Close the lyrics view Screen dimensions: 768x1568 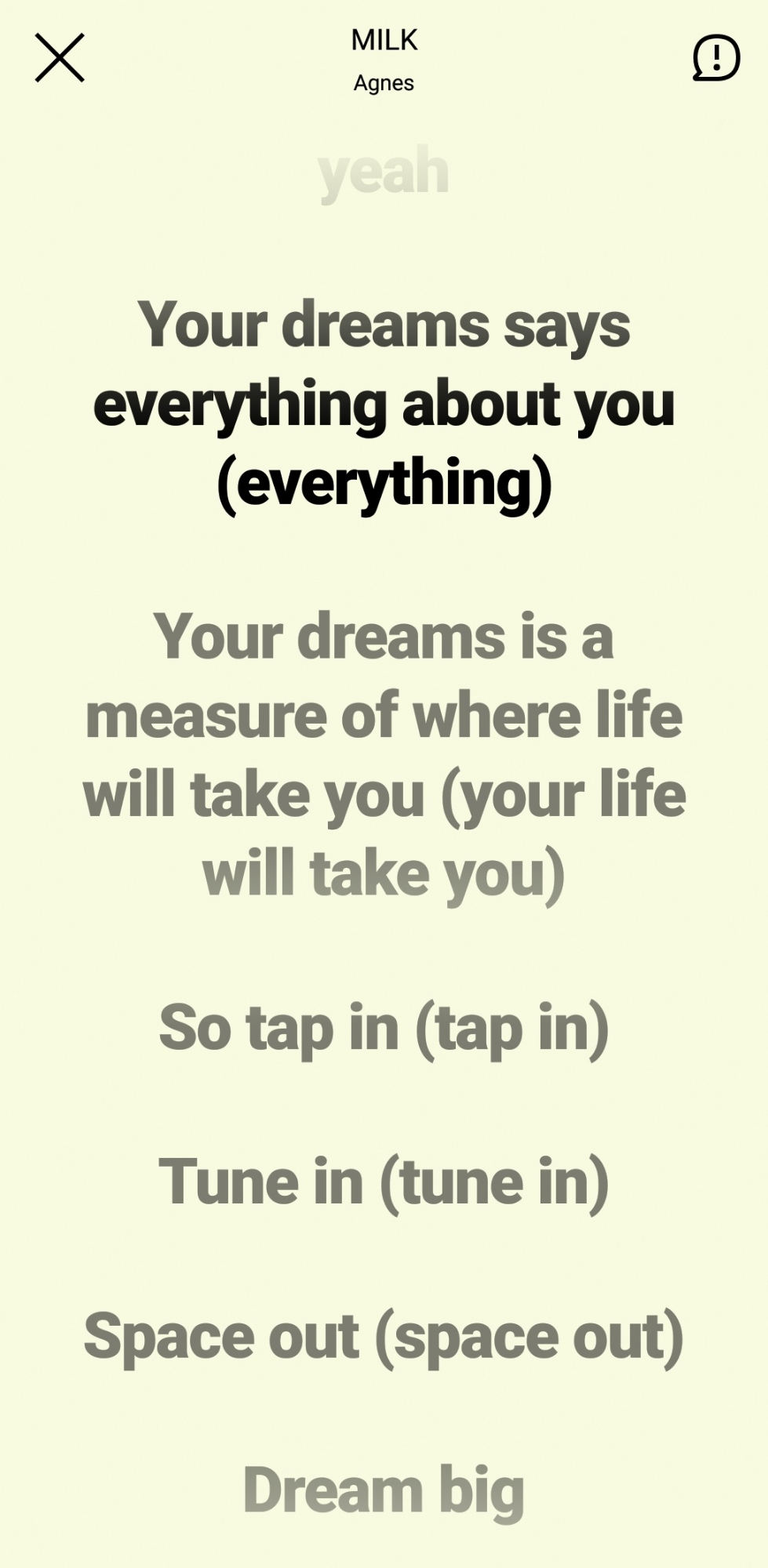60,58
